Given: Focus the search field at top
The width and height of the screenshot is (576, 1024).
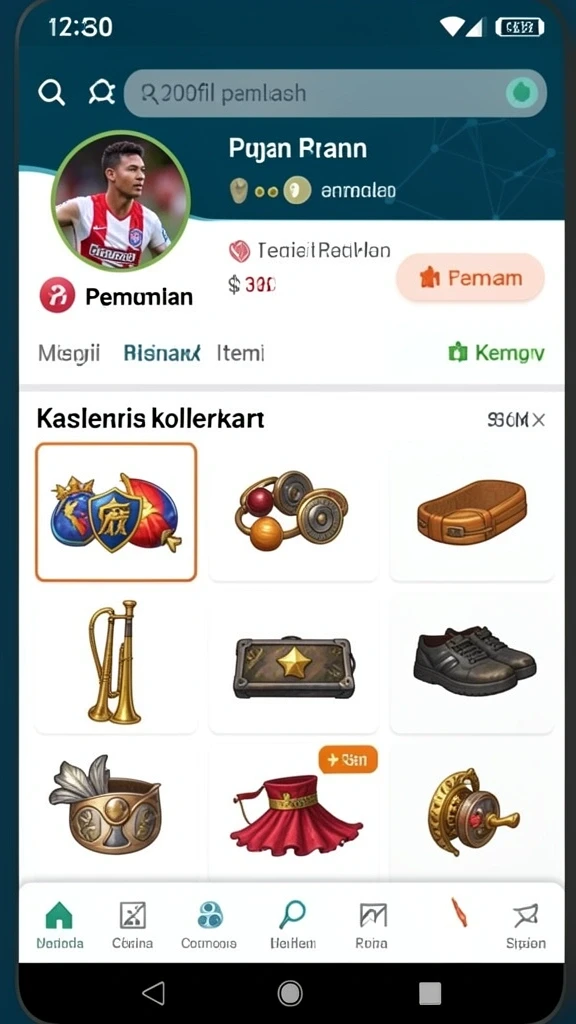Looking at the screenshot, I should (x=335, y=93).
